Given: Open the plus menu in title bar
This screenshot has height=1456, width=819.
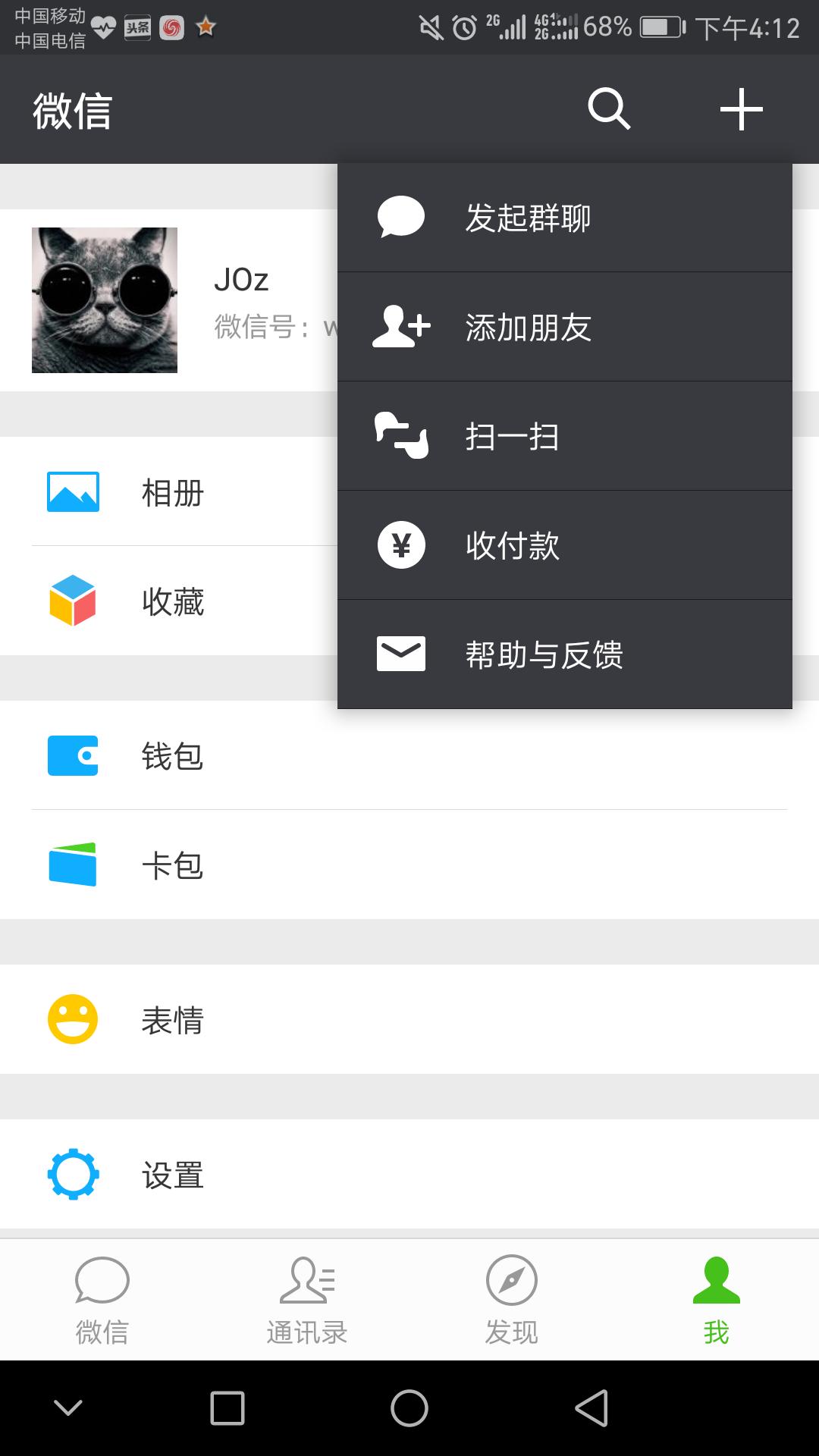Looking at the screenshot, I should pos(742,108).
